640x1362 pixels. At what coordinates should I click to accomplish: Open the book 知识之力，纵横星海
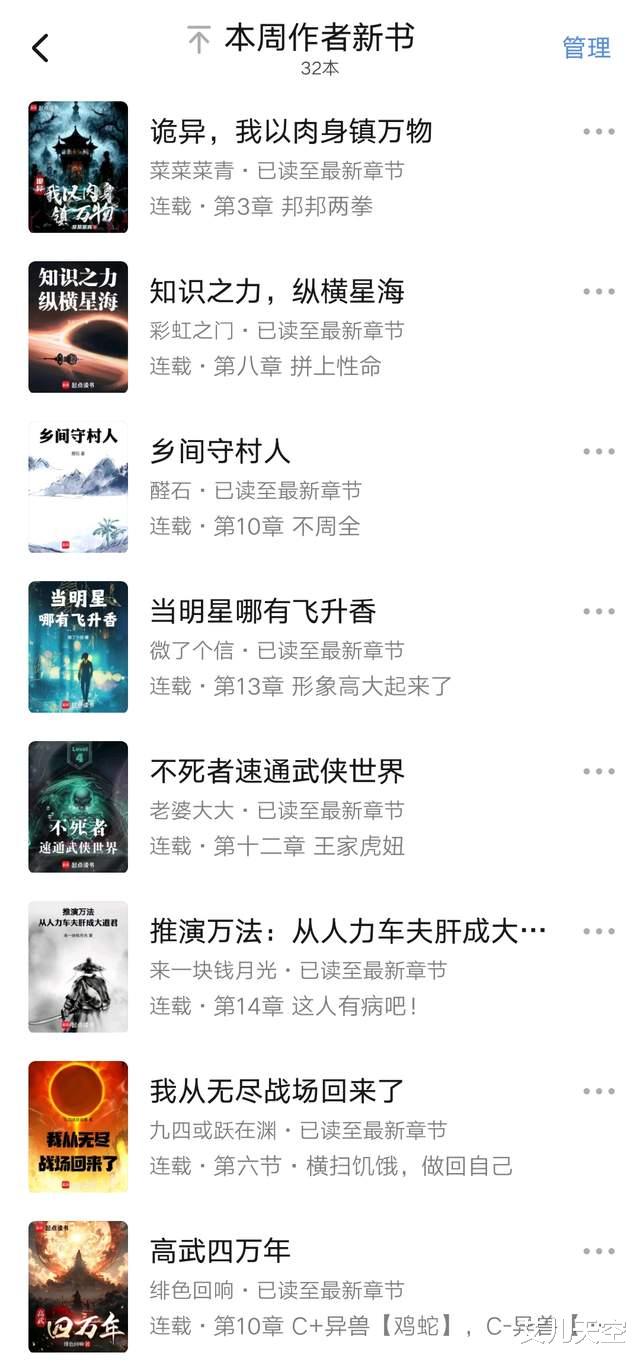point(276,291)
